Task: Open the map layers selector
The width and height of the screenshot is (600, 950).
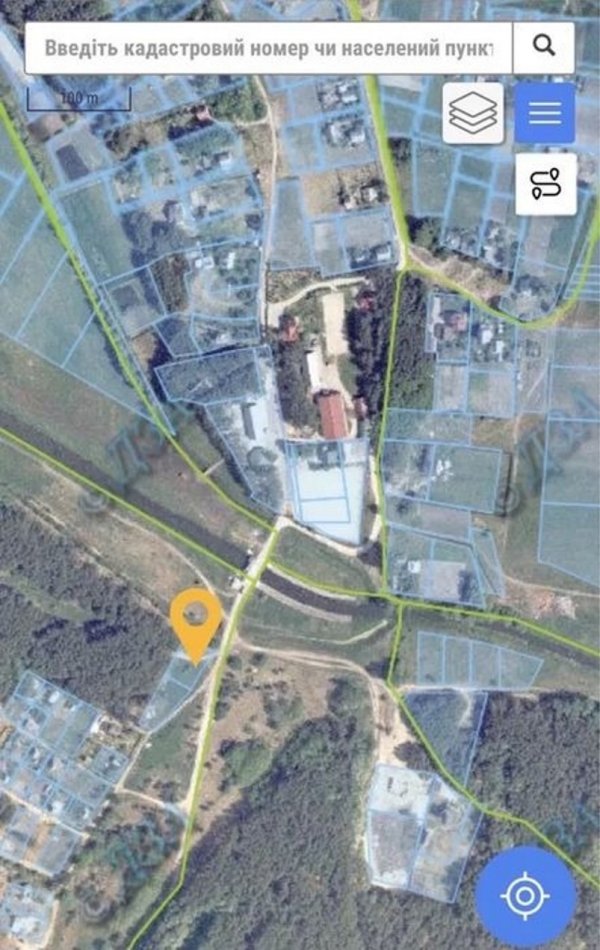Action: click(x=472, y=113)
